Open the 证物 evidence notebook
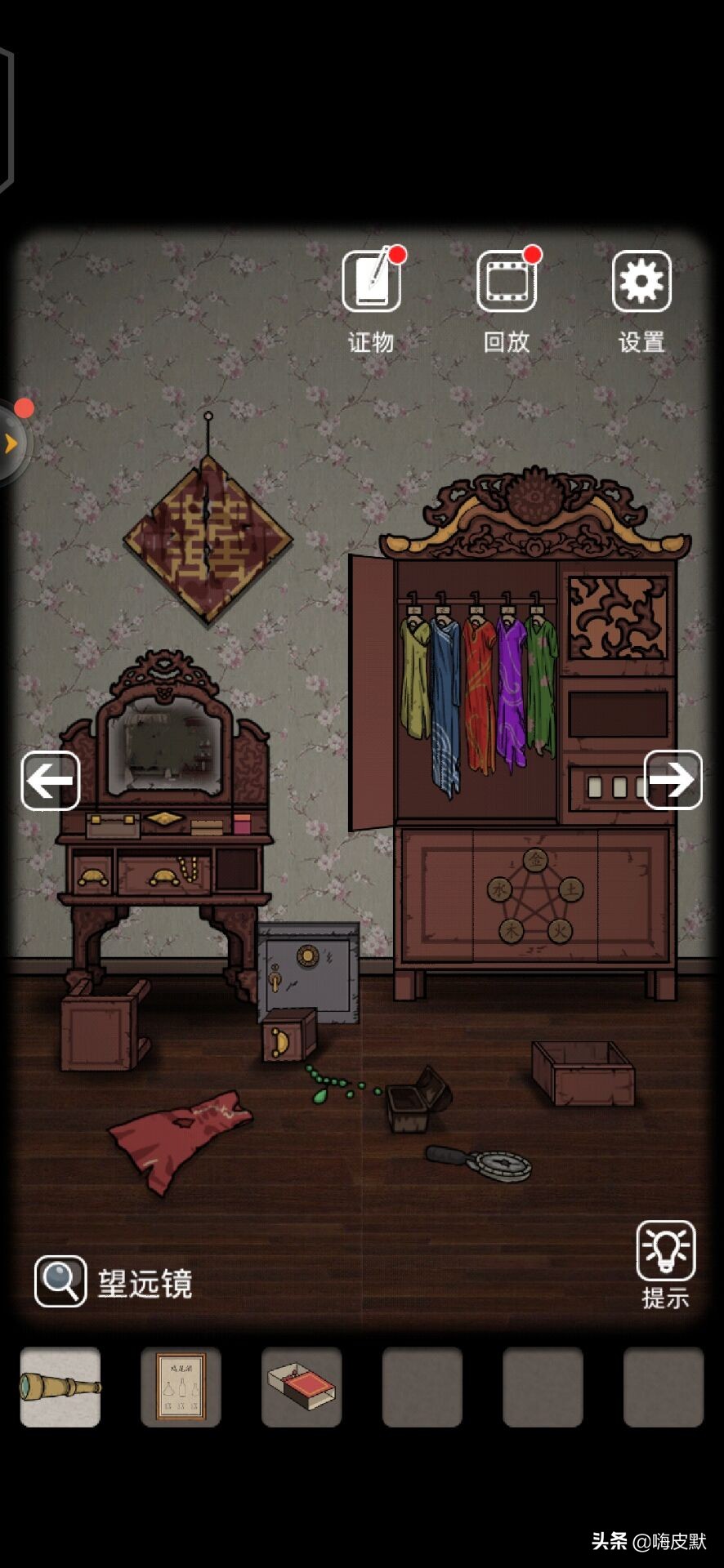Image resolution: width=724 pixels, height=1568 pixels. [x=372, y=283]
